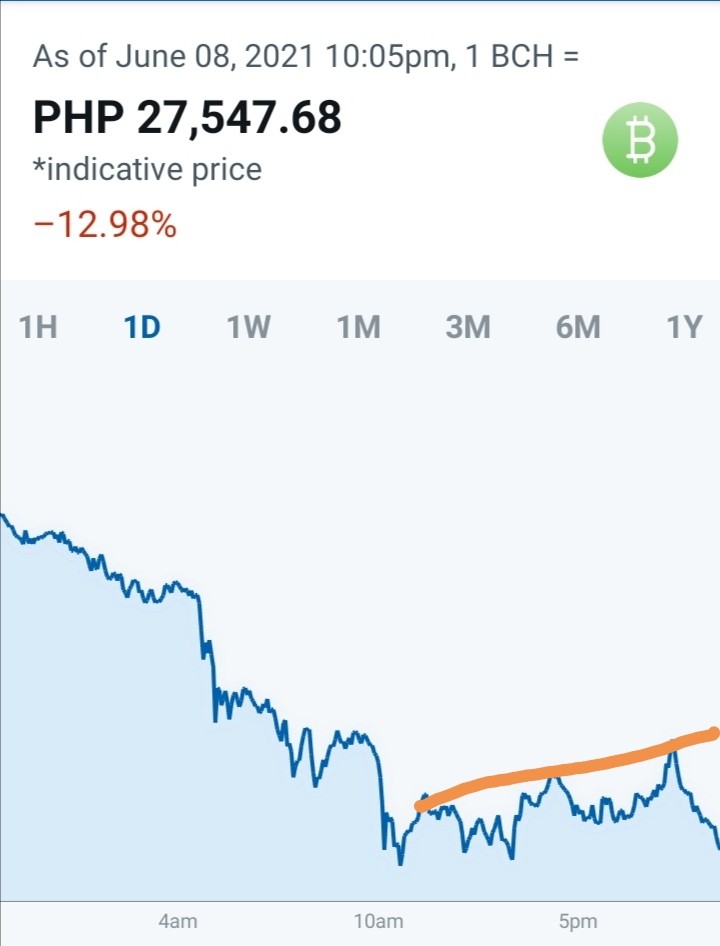Switch to the 1M range
The width and height of the screenshot is (720, 946).
point(358,327)
